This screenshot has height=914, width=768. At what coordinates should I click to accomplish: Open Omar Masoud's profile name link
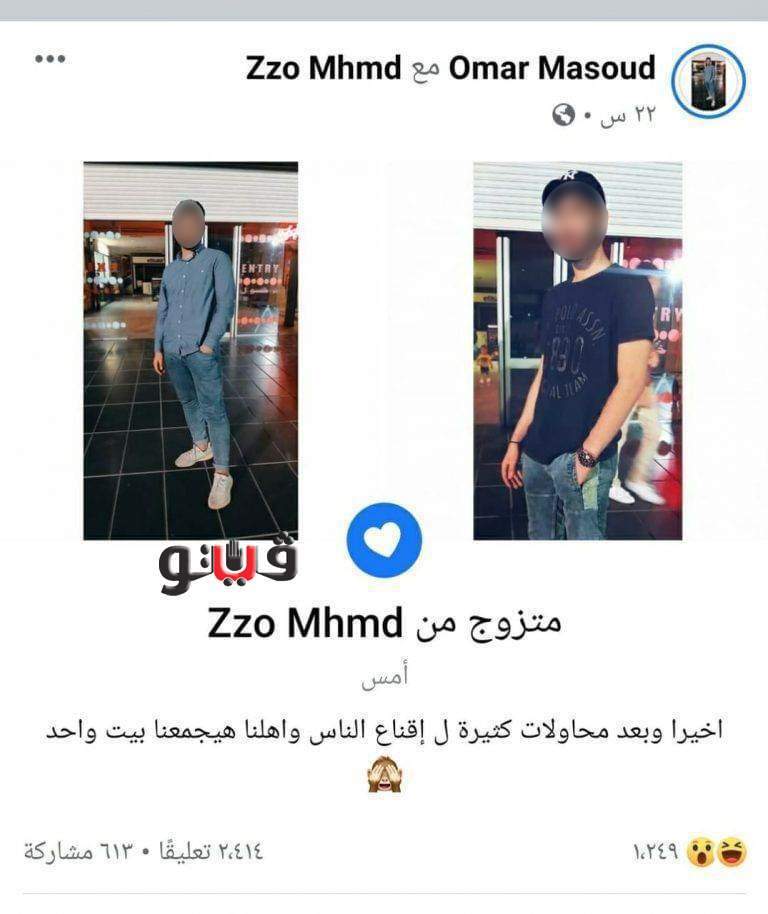[x=552, y=69]
